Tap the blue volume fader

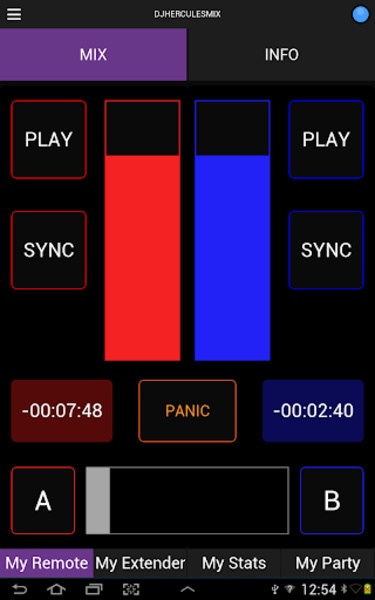pos(232,230)
